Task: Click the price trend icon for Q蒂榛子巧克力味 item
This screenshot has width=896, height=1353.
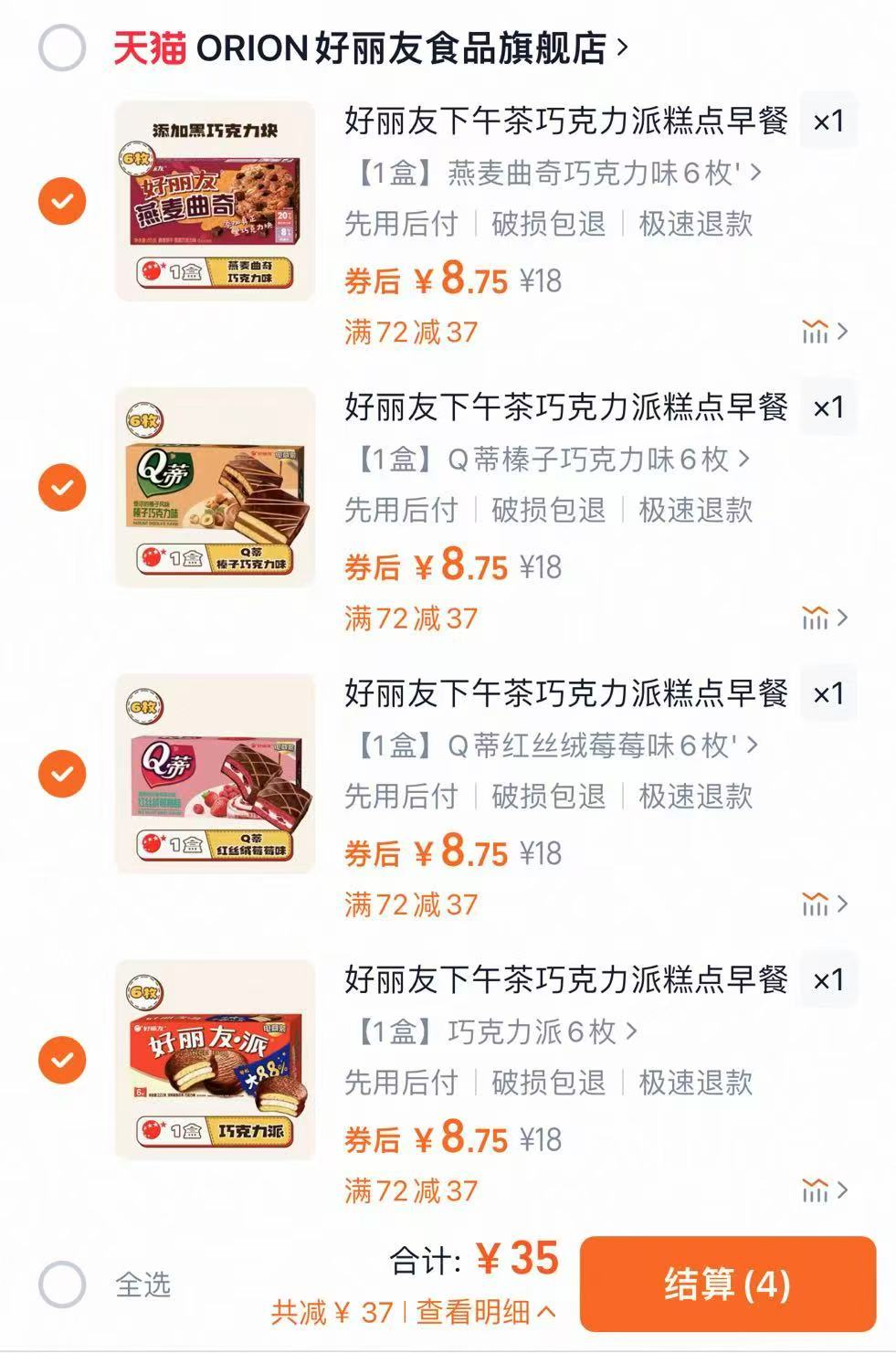Action: 815,618
